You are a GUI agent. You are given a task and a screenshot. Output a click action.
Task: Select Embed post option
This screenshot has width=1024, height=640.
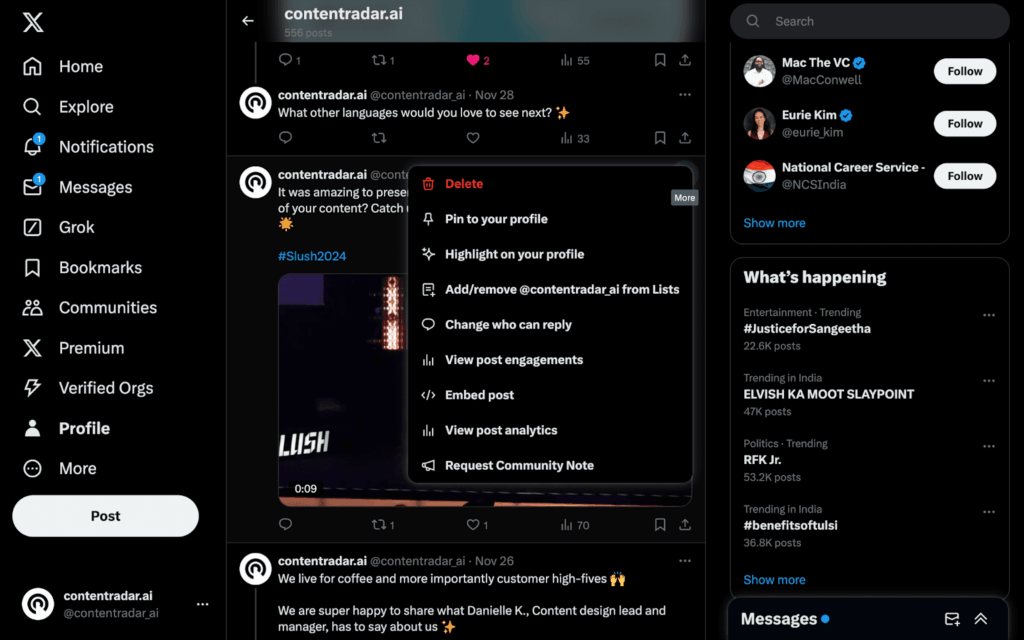(x=479, y=395)
